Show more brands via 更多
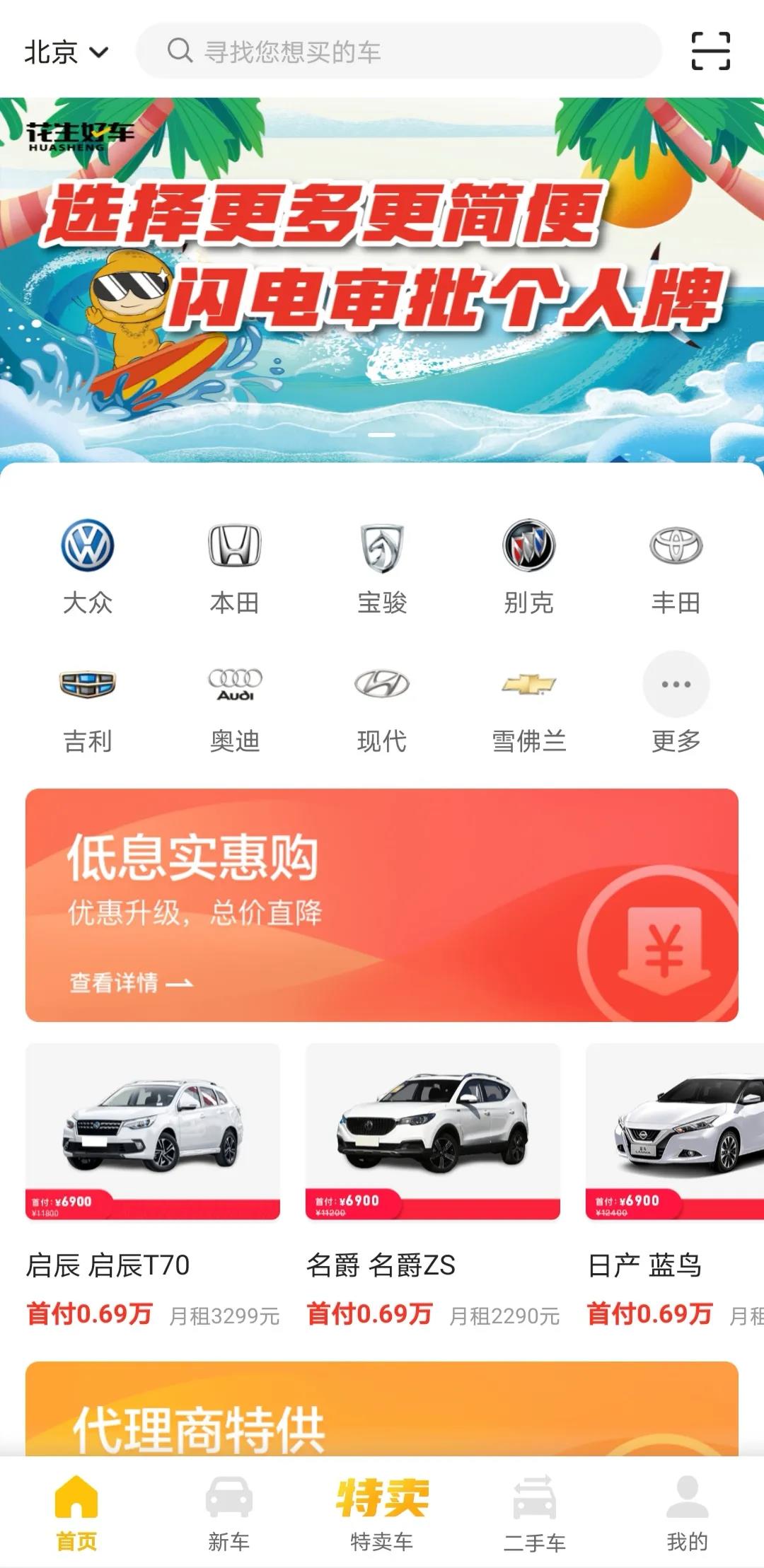 (x=676, y=704)
